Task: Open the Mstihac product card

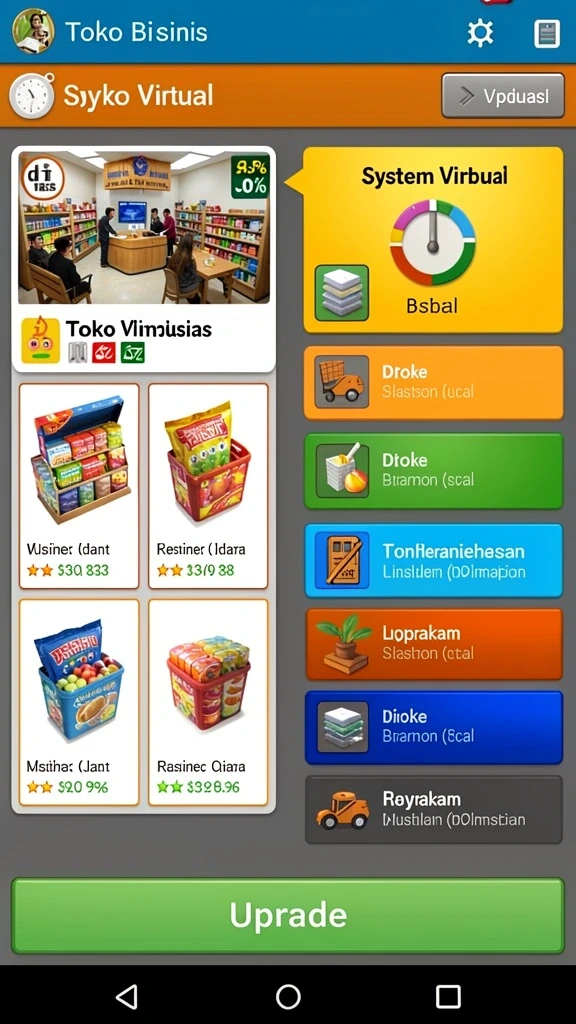Action: (x=79, y=702)
